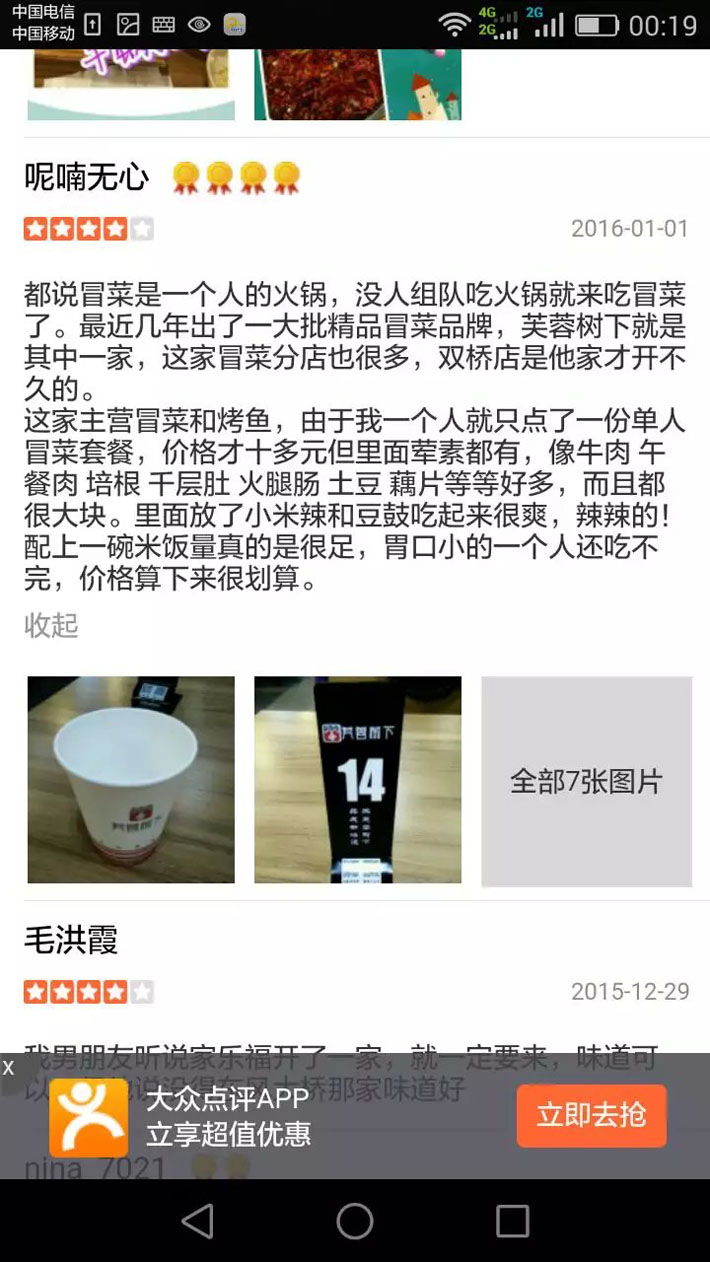
Task: Go to the system home screen
Action: 355,1221
